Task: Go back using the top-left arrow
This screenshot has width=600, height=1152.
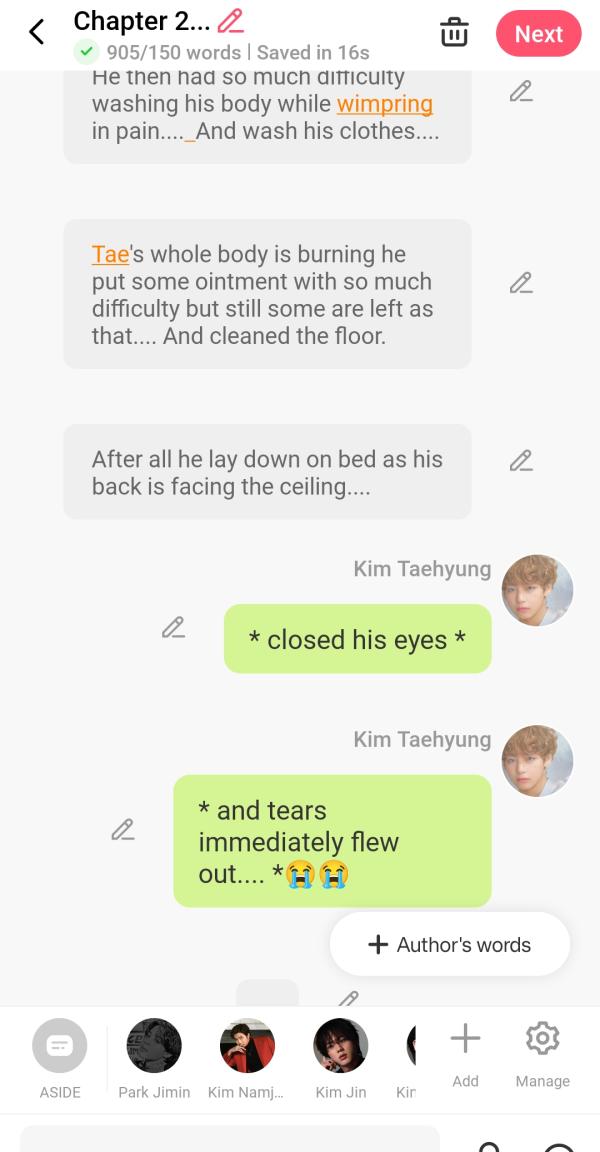Action: tap(37, 33)
